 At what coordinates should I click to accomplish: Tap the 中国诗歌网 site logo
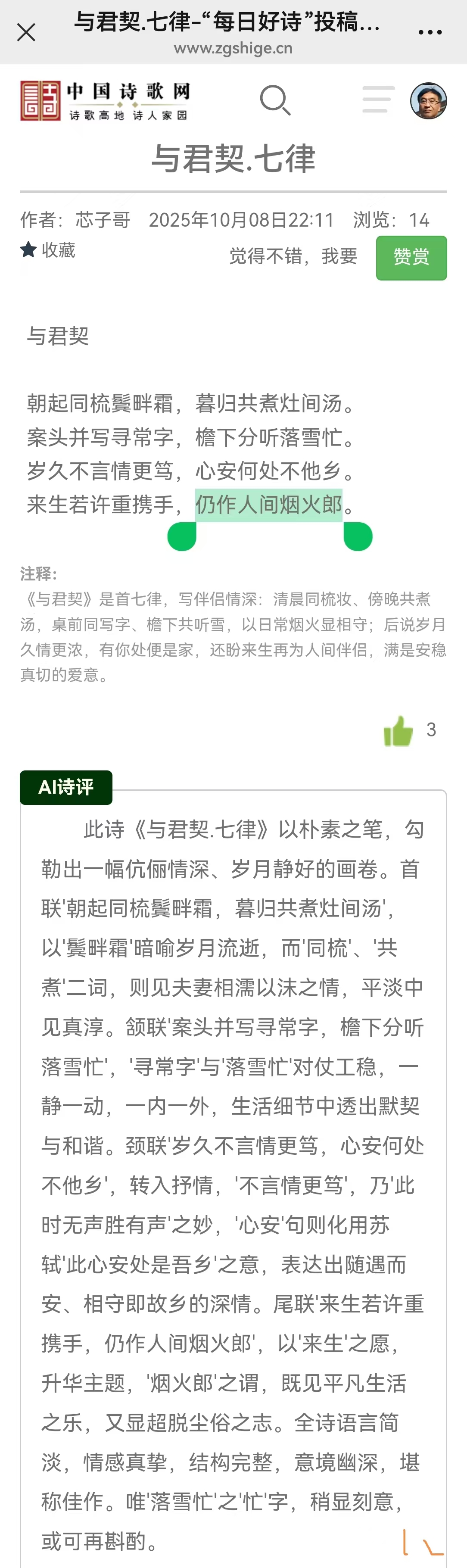click(105, 100)
